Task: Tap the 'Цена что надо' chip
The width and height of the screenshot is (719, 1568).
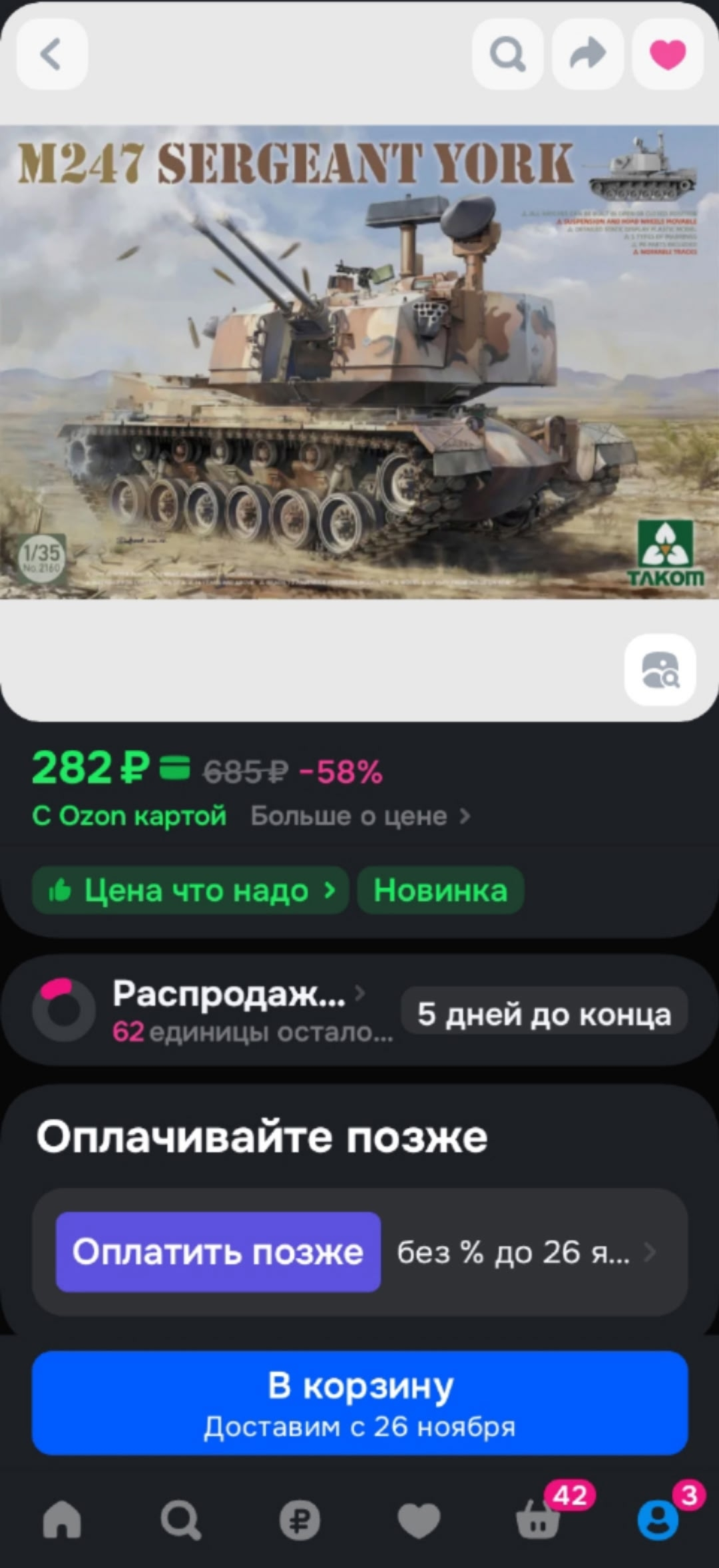Action: point(190,890)
